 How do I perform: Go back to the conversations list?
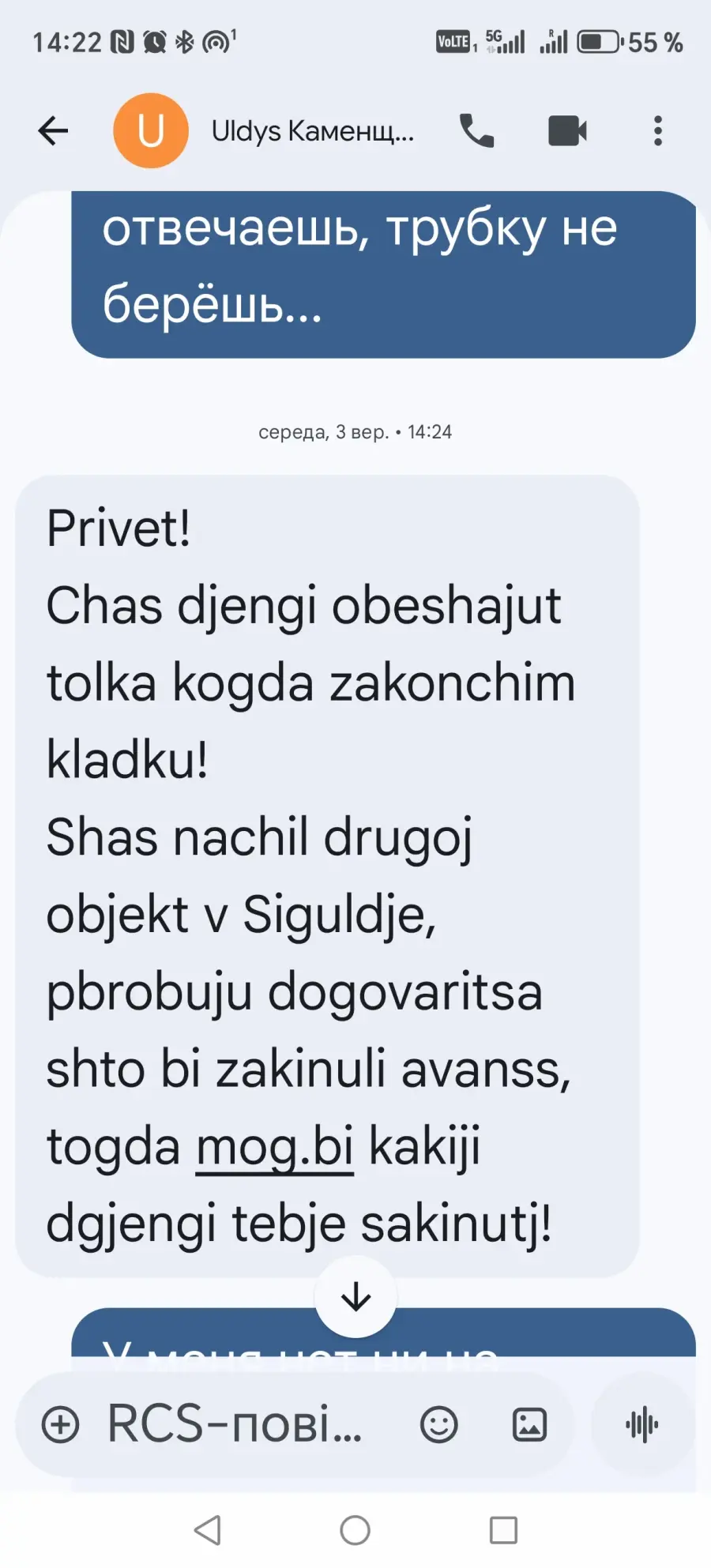53,131
